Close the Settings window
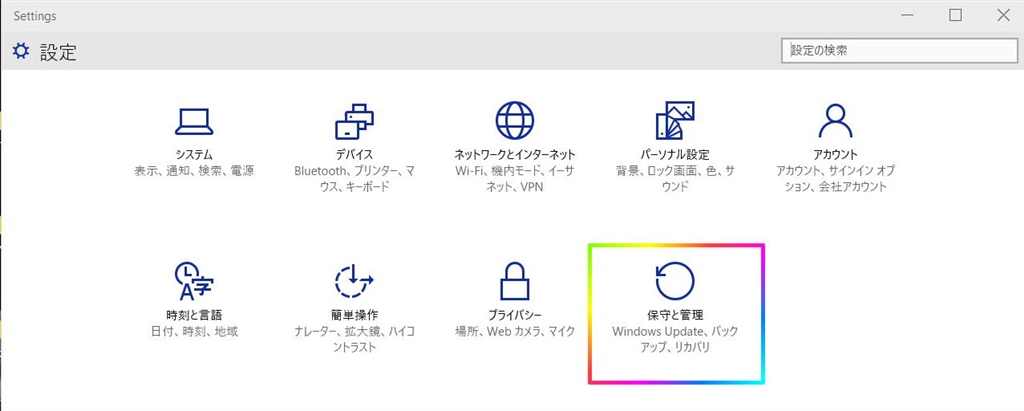The height and width of the screenshot is (411, 1024). (x=1003, y=15)
